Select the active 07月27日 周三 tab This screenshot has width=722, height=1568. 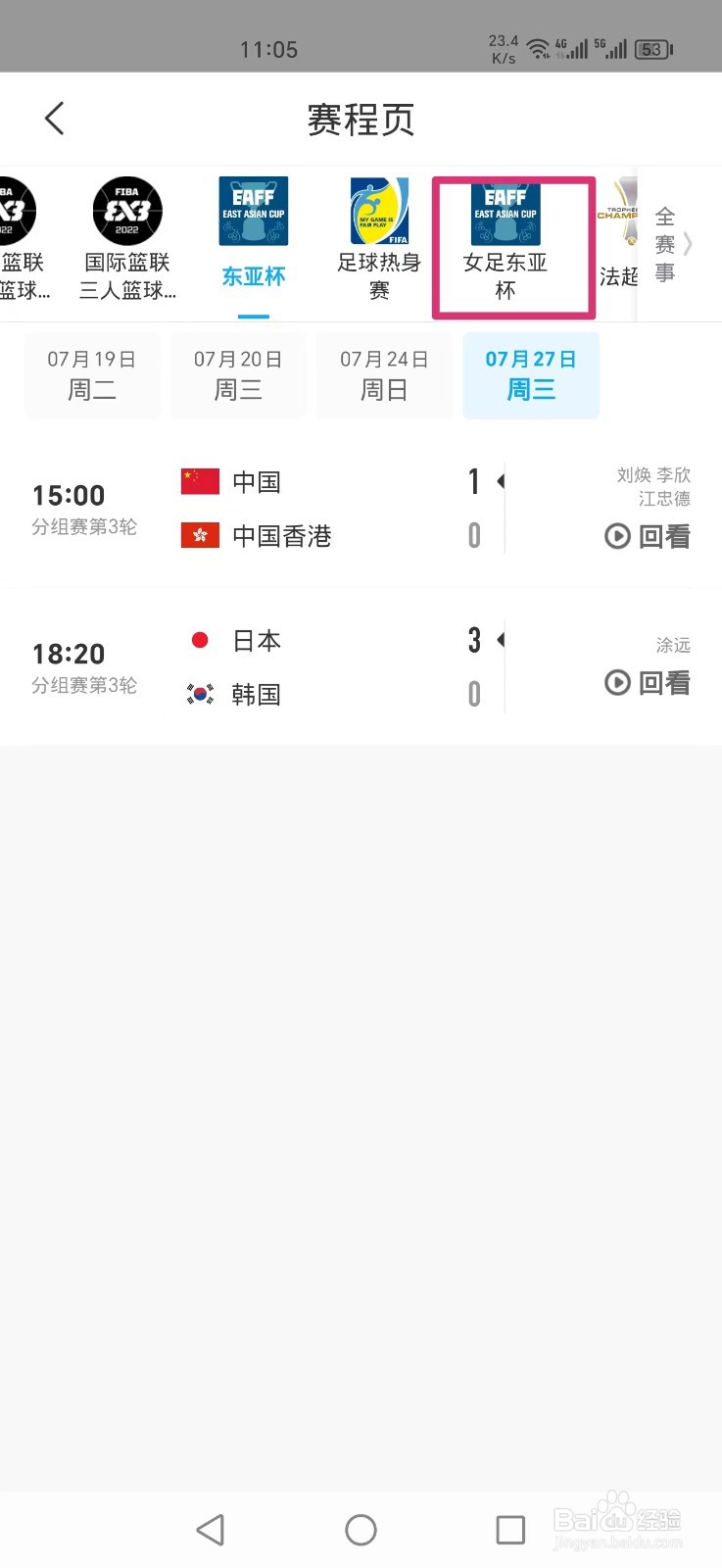[x=530, y=374]
